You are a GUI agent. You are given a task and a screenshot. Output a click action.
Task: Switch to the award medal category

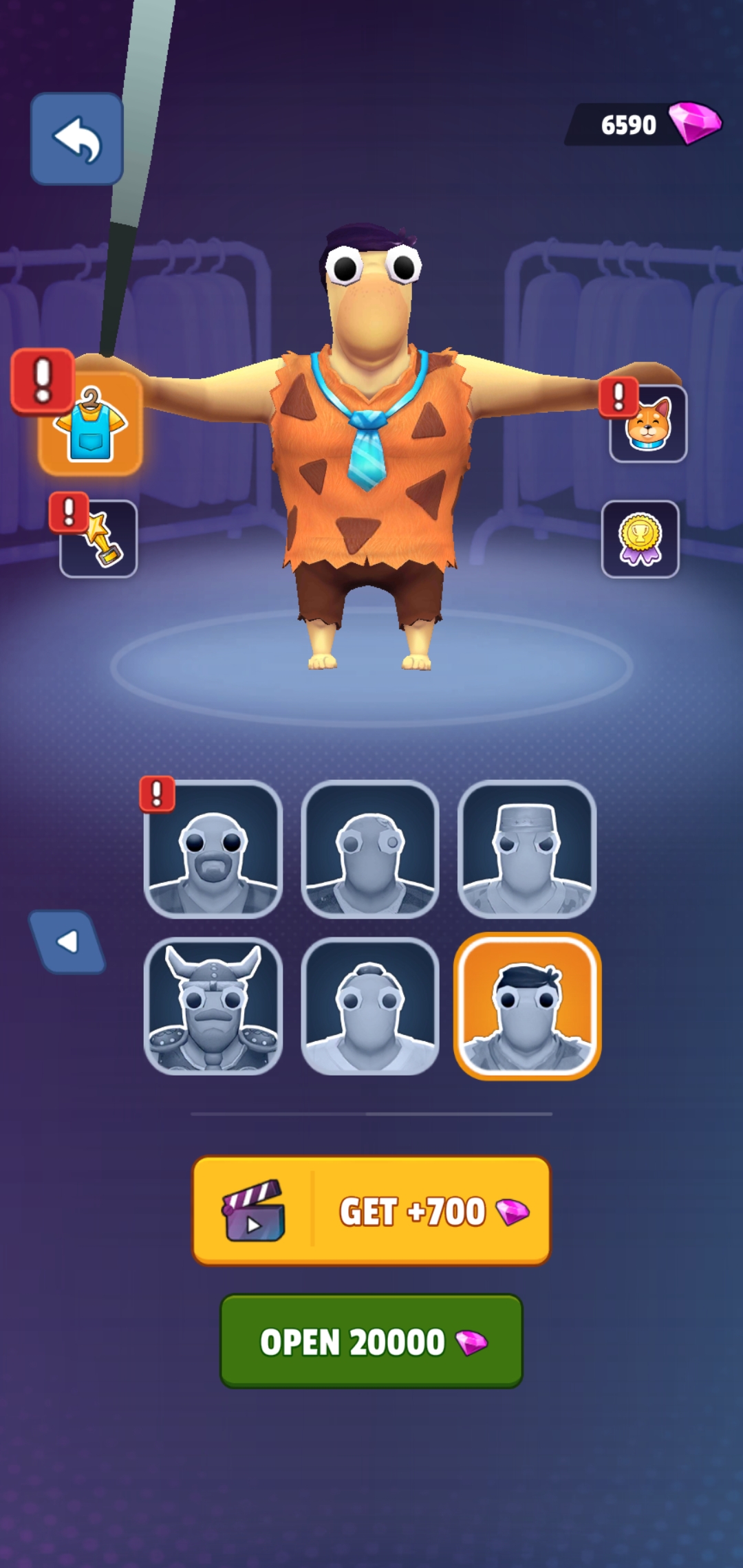(x=640, y=538)
